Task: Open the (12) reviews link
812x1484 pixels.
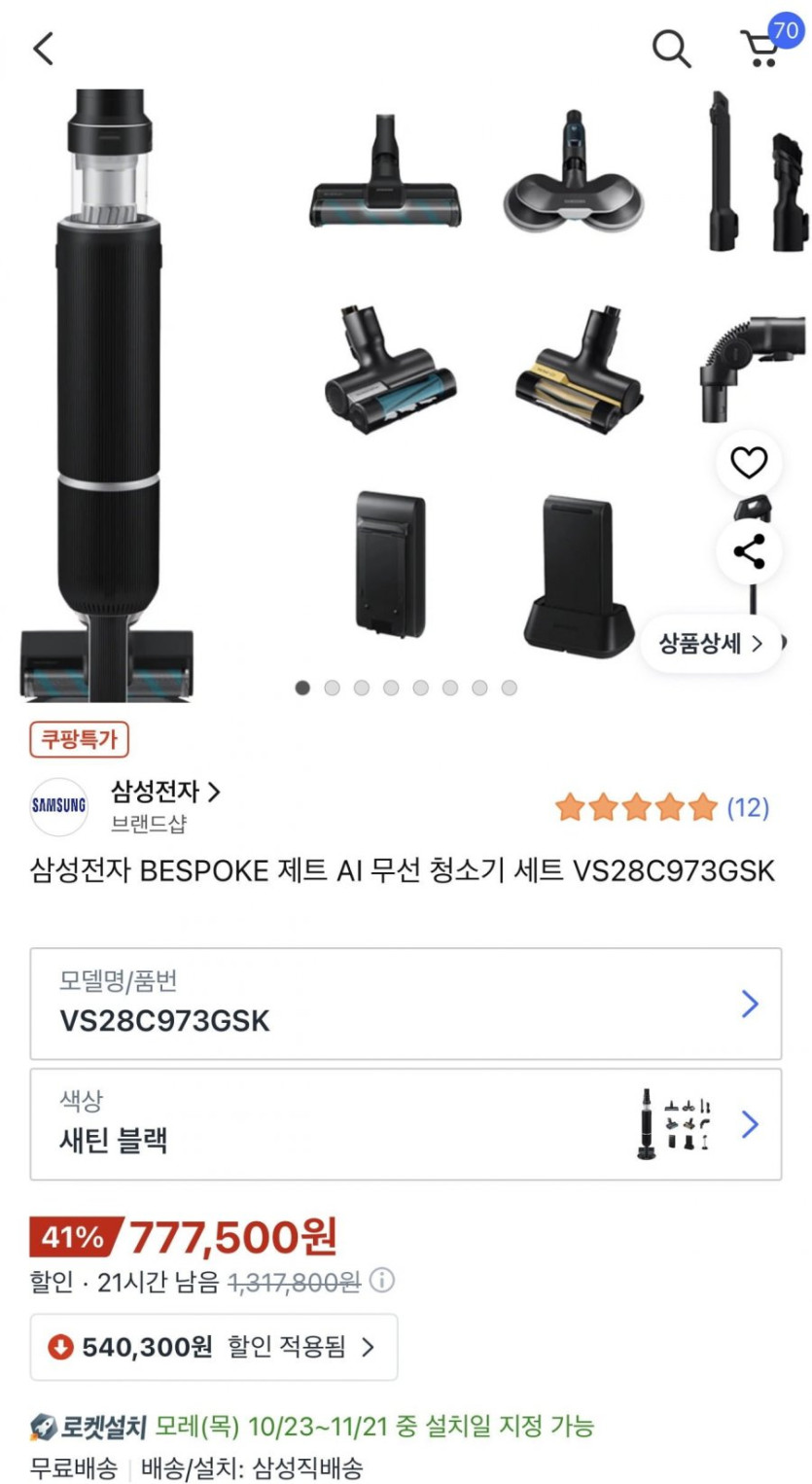Action: pos(747,808)
